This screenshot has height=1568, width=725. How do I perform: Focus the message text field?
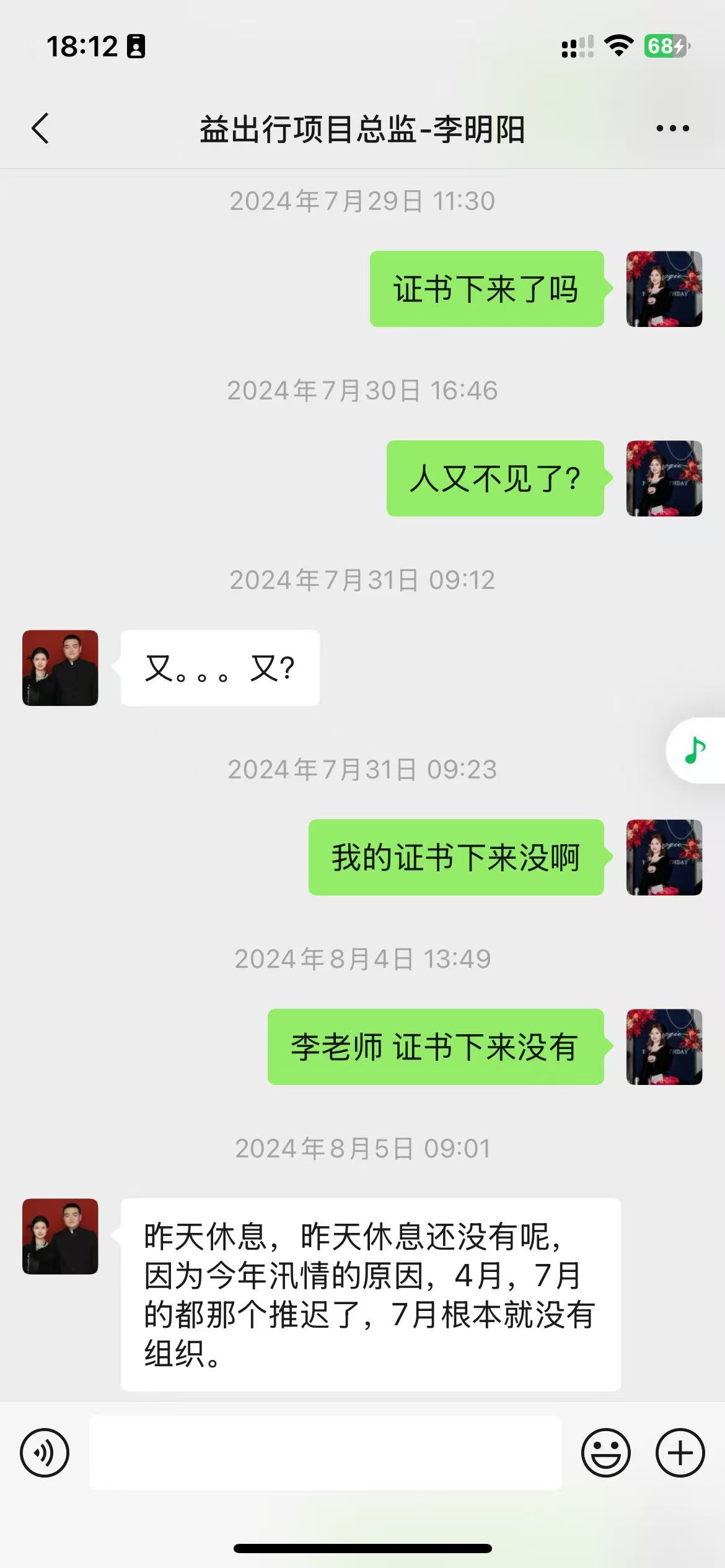(x=325, y=1453)
